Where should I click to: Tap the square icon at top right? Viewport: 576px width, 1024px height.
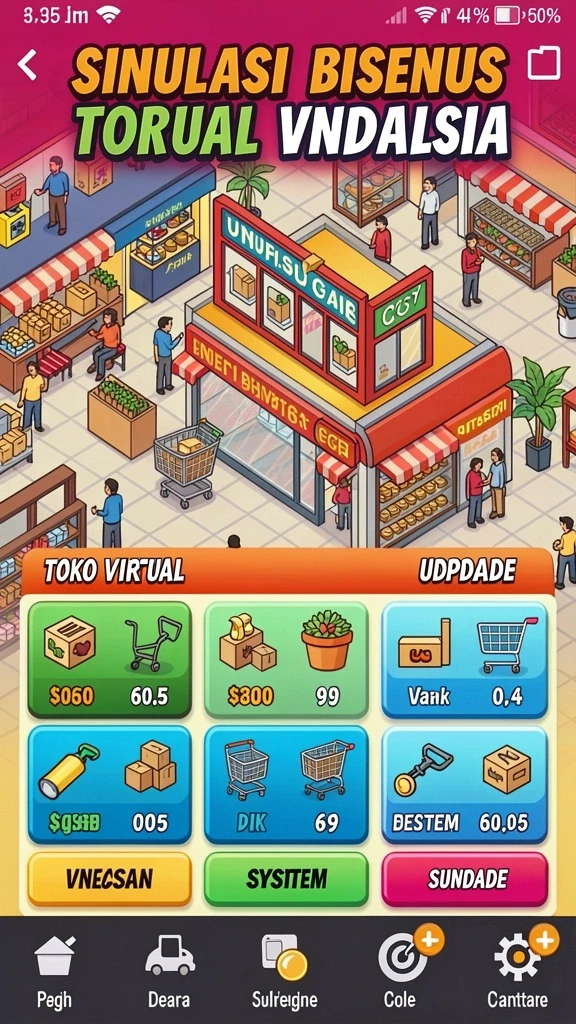click(x=543, y=63)
